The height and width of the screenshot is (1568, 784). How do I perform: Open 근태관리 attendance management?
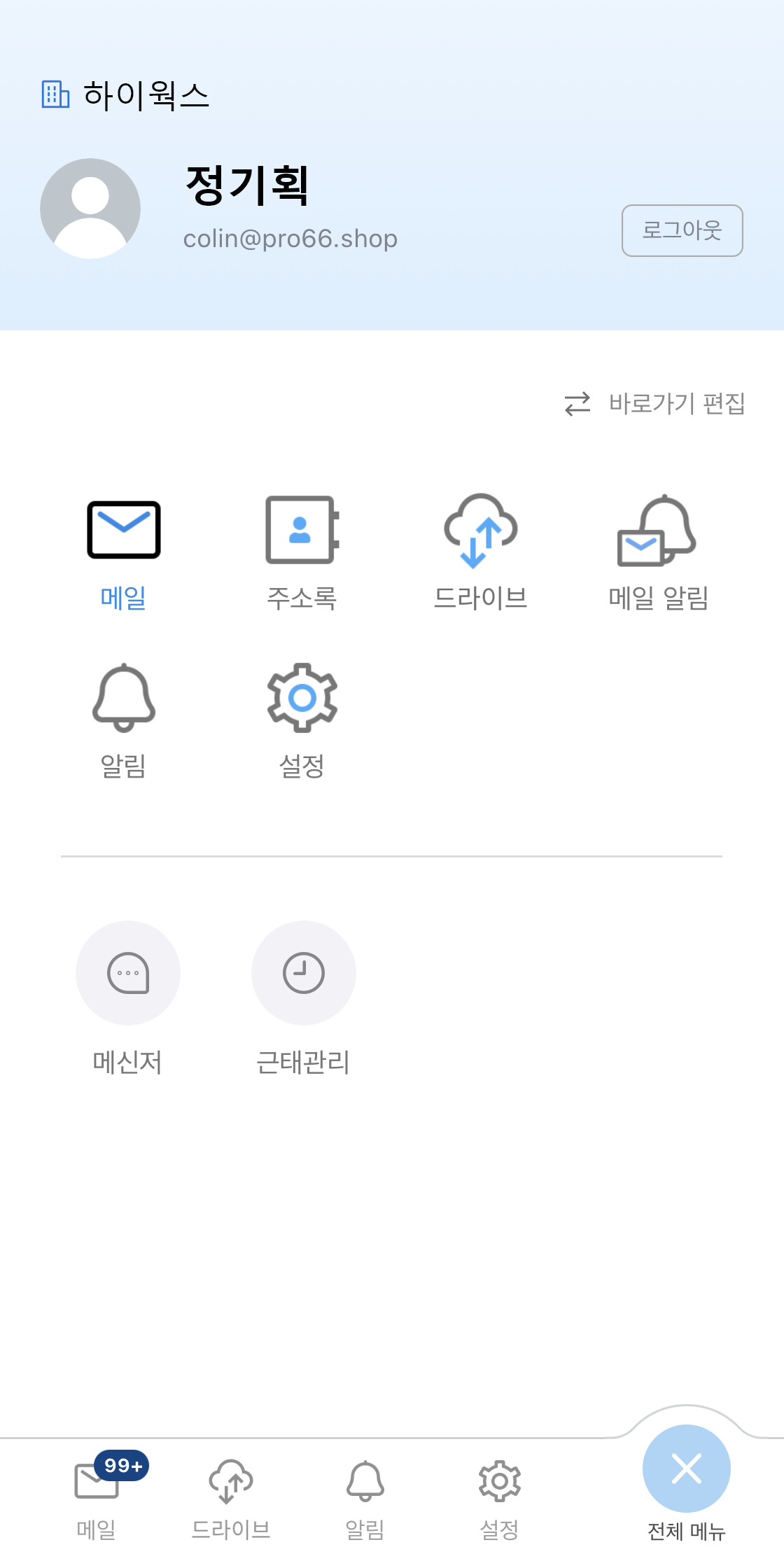pyautogui.click(x=303, y=999)
